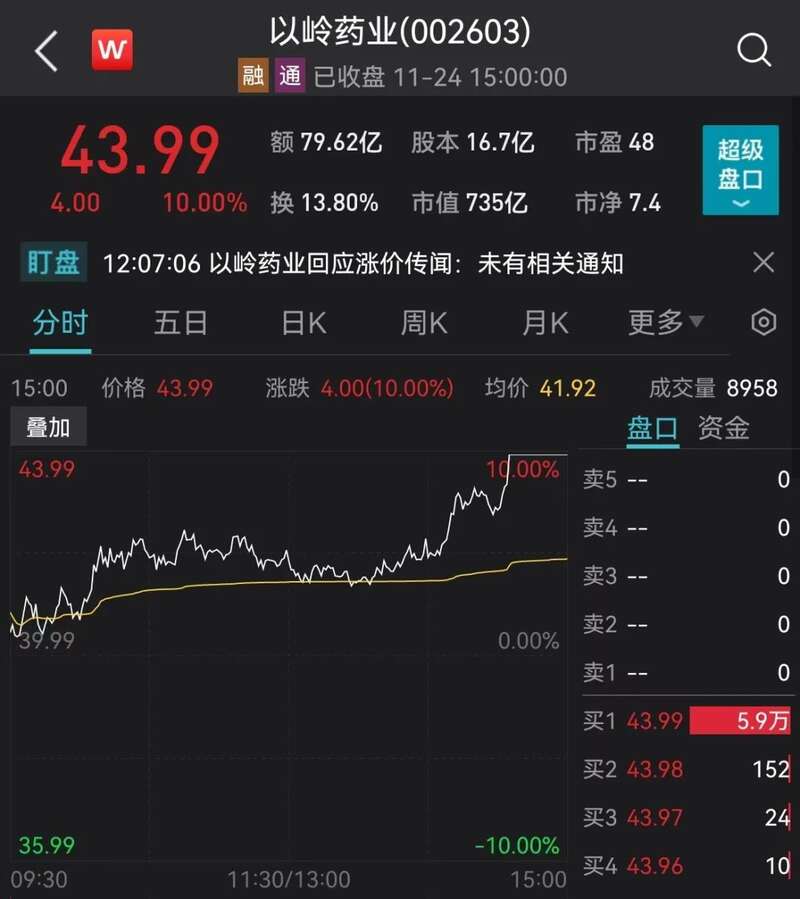Switch to the 资金 tab
The width and height of the screenshot is (800, 899).
(724, 429)
